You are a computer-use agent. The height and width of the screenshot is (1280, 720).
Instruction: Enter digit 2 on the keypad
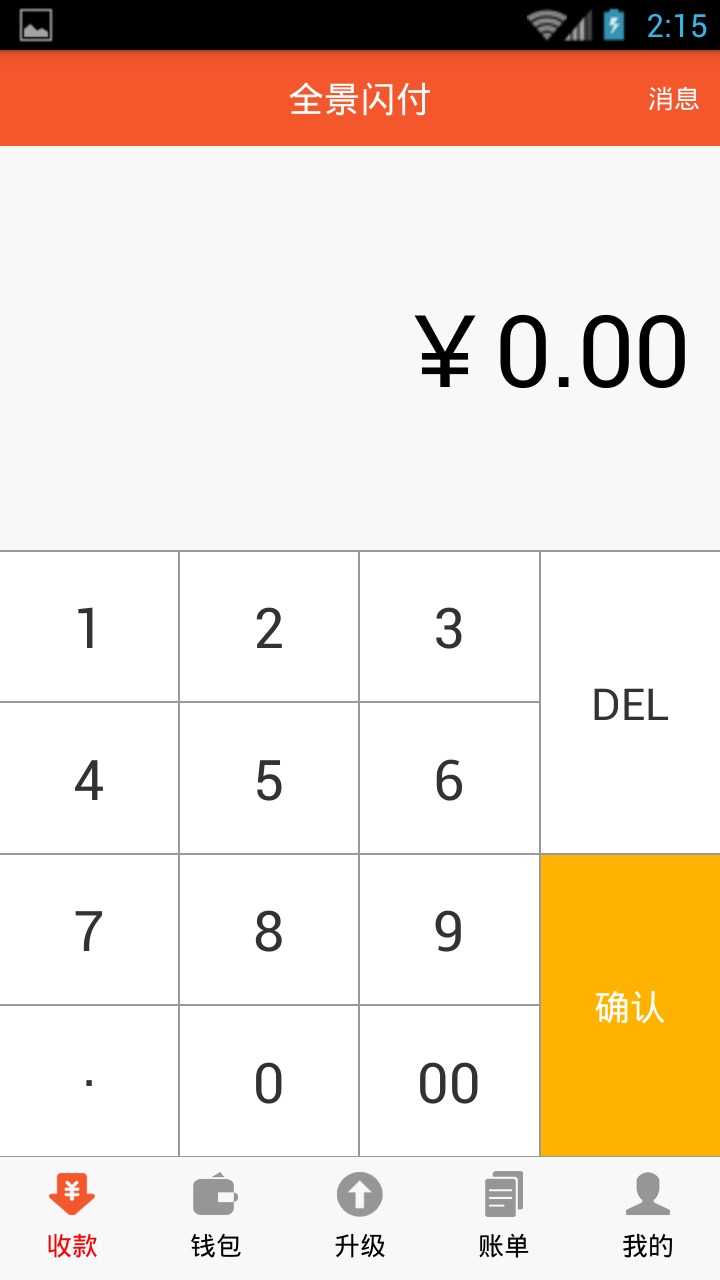269,627
